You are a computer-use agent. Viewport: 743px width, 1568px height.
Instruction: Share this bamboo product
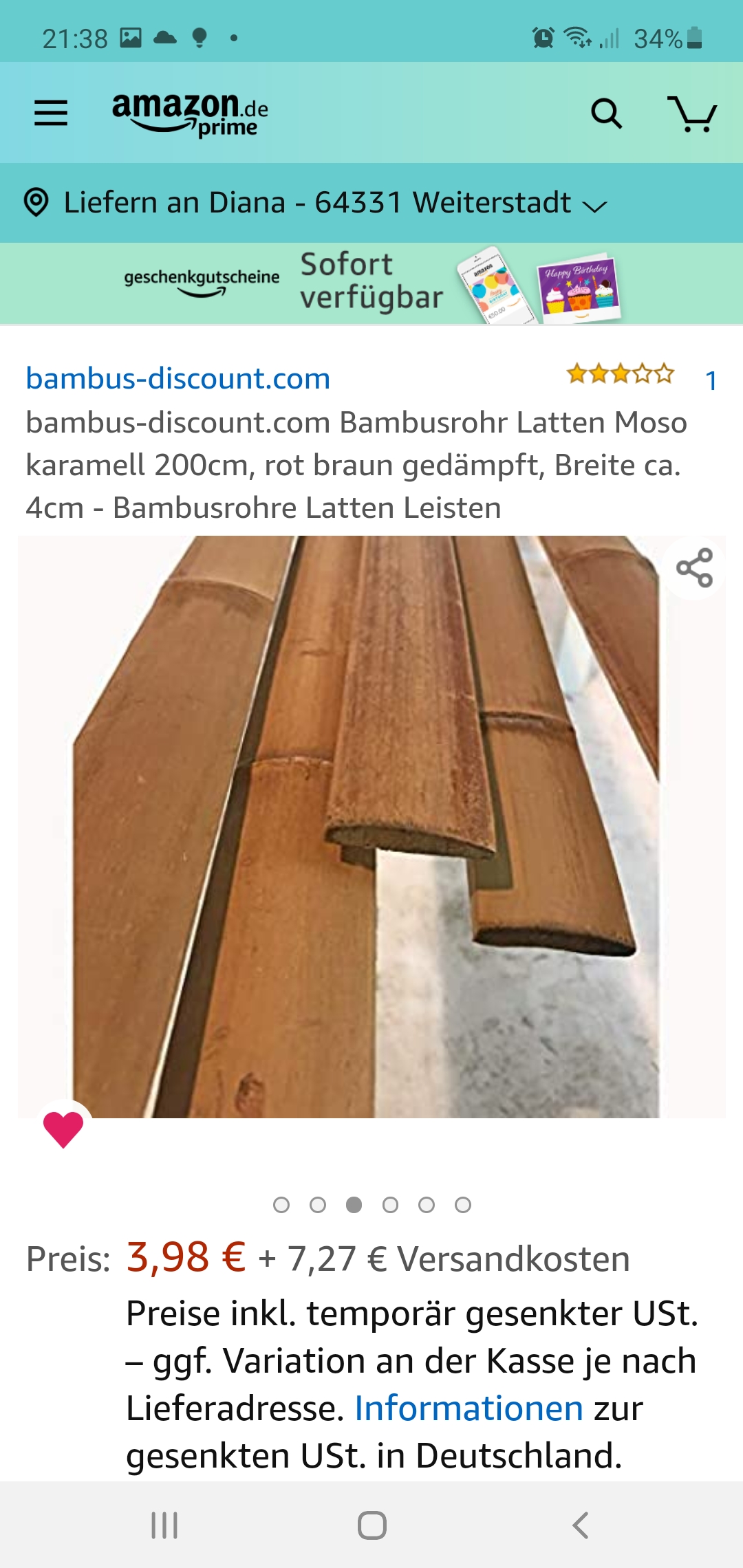coord(694,567)
